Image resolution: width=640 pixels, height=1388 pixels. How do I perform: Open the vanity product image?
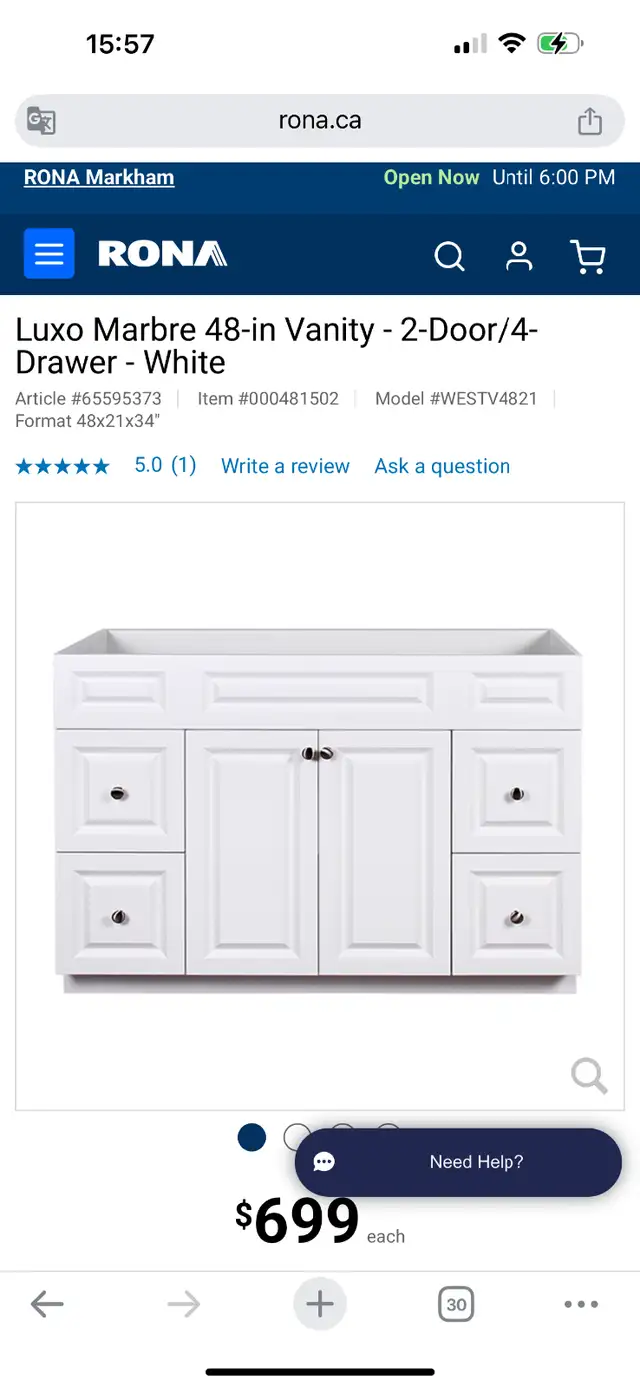click(319, 805)
